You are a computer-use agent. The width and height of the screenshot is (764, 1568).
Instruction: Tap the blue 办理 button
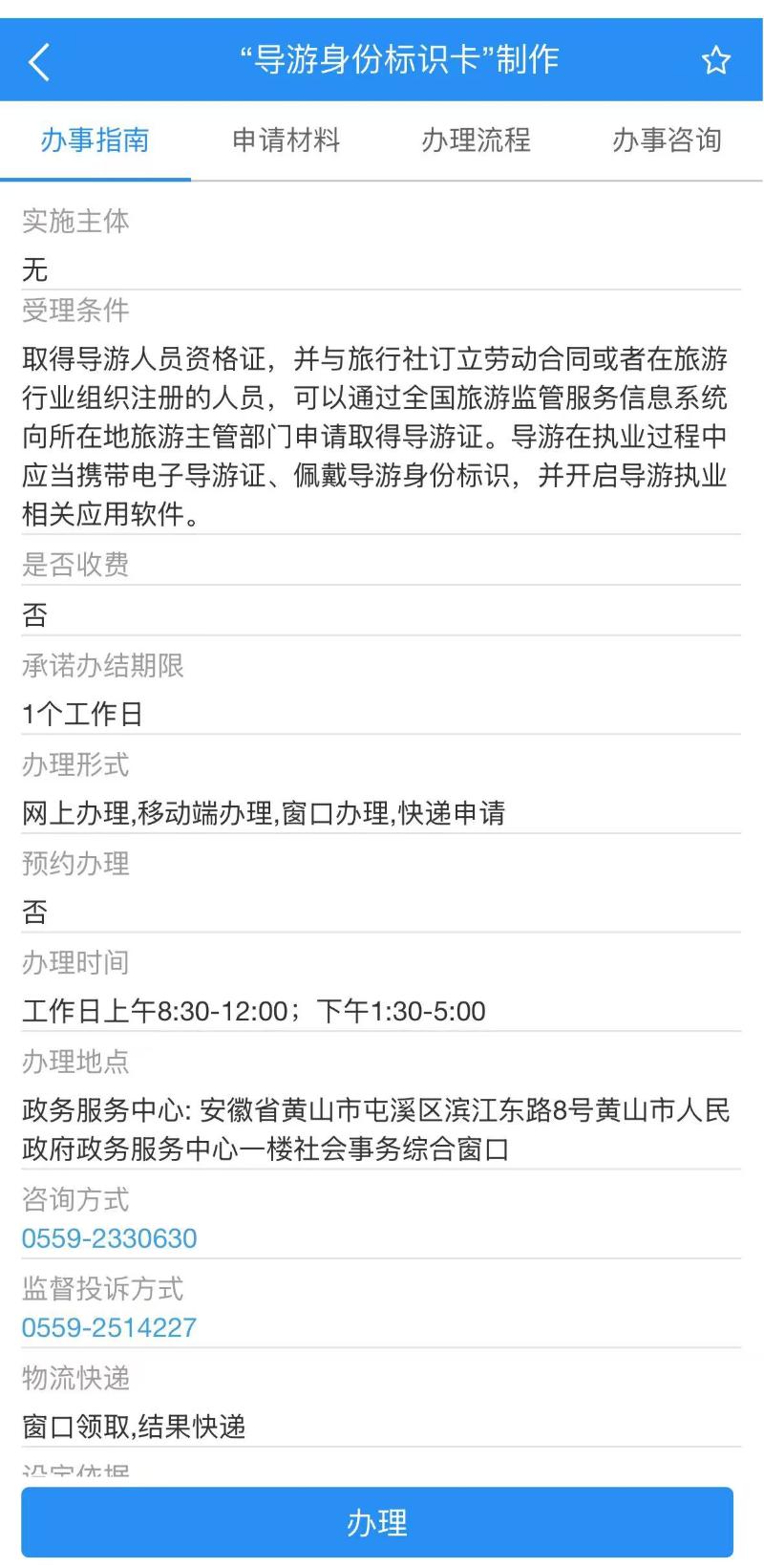point(377,1522)
